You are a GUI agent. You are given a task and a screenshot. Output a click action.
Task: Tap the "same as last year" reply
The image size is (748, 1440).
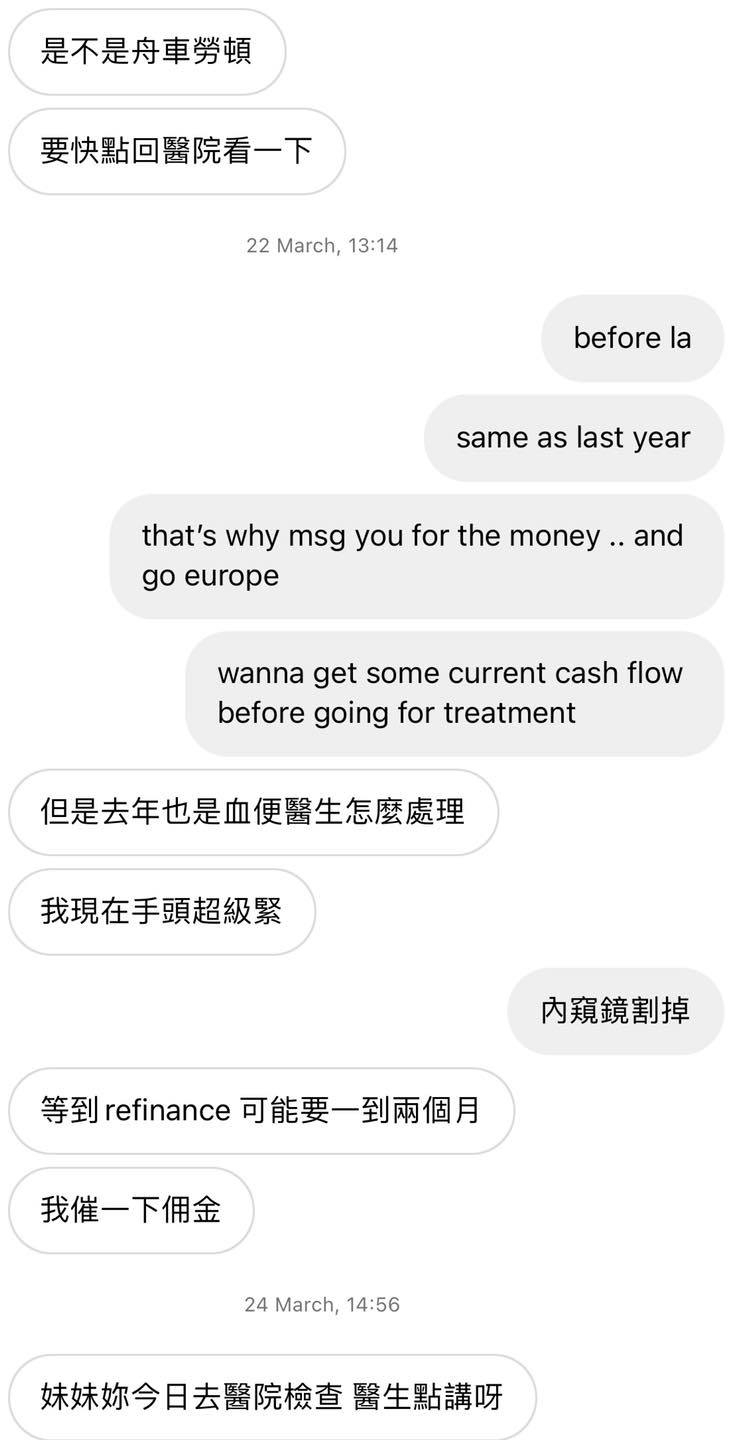tap(573, 437)
